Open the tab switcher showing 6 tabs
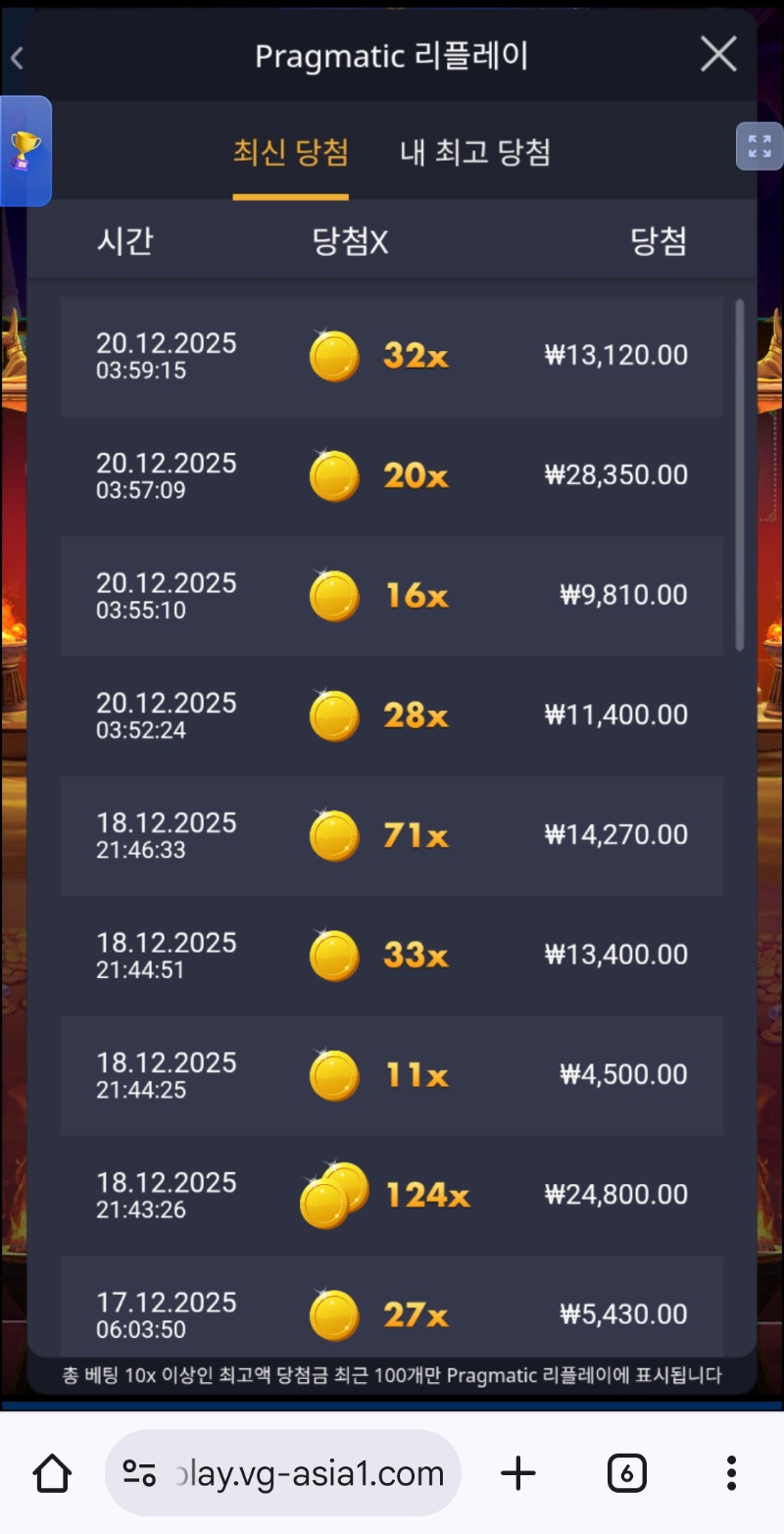 [x=626, y=1472]
